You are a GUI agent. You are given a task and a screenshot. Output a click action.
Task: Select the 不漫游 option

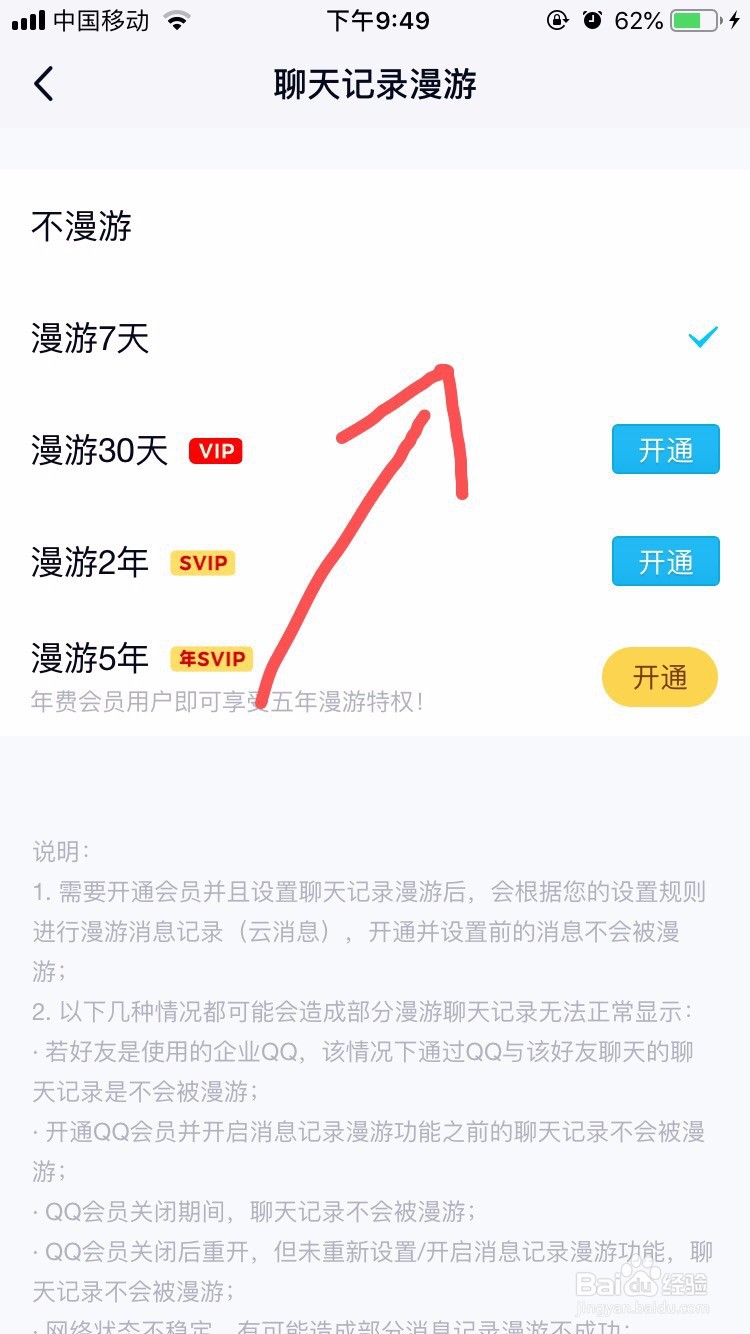pos(82,228)
